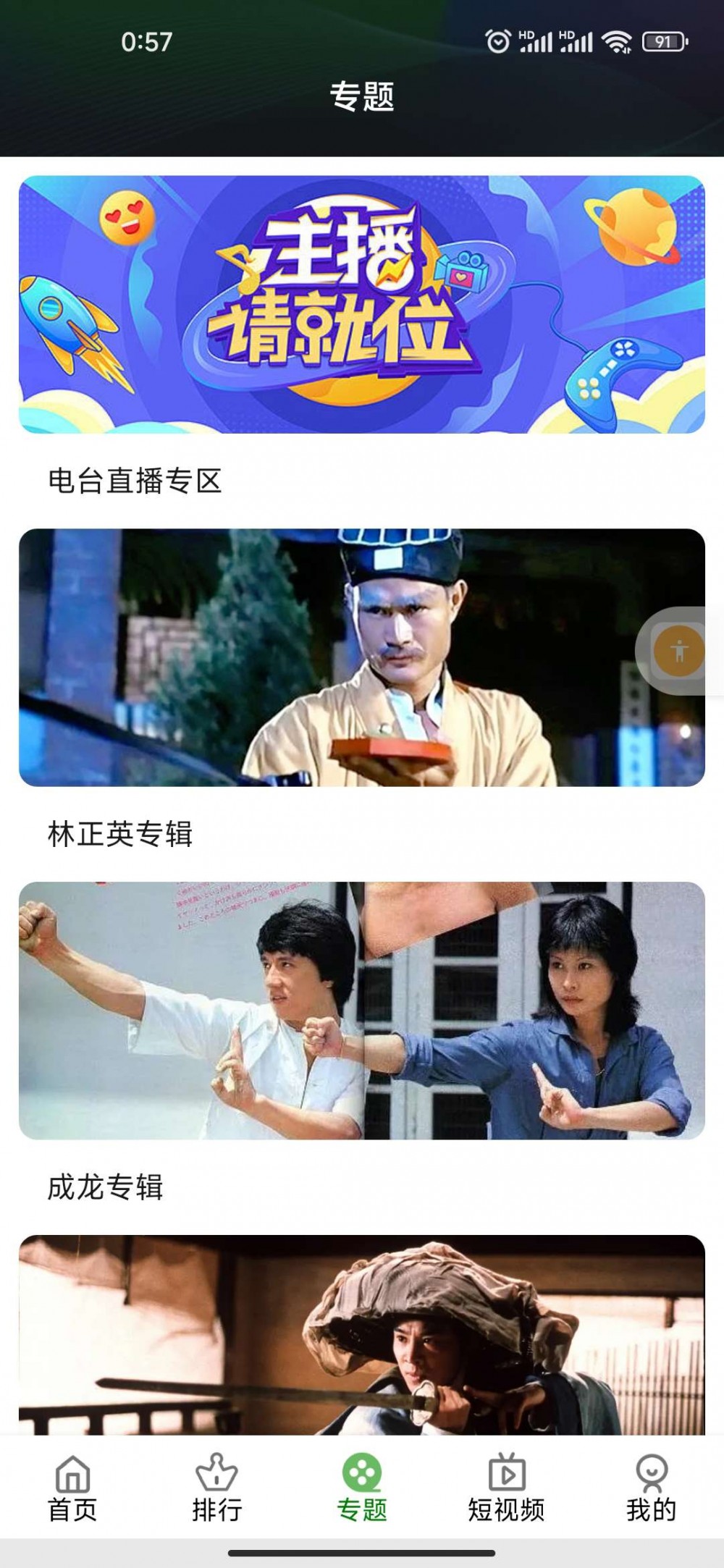Tap the Jackie Chan kung fu thumbnail

(x=361, y=1006)
